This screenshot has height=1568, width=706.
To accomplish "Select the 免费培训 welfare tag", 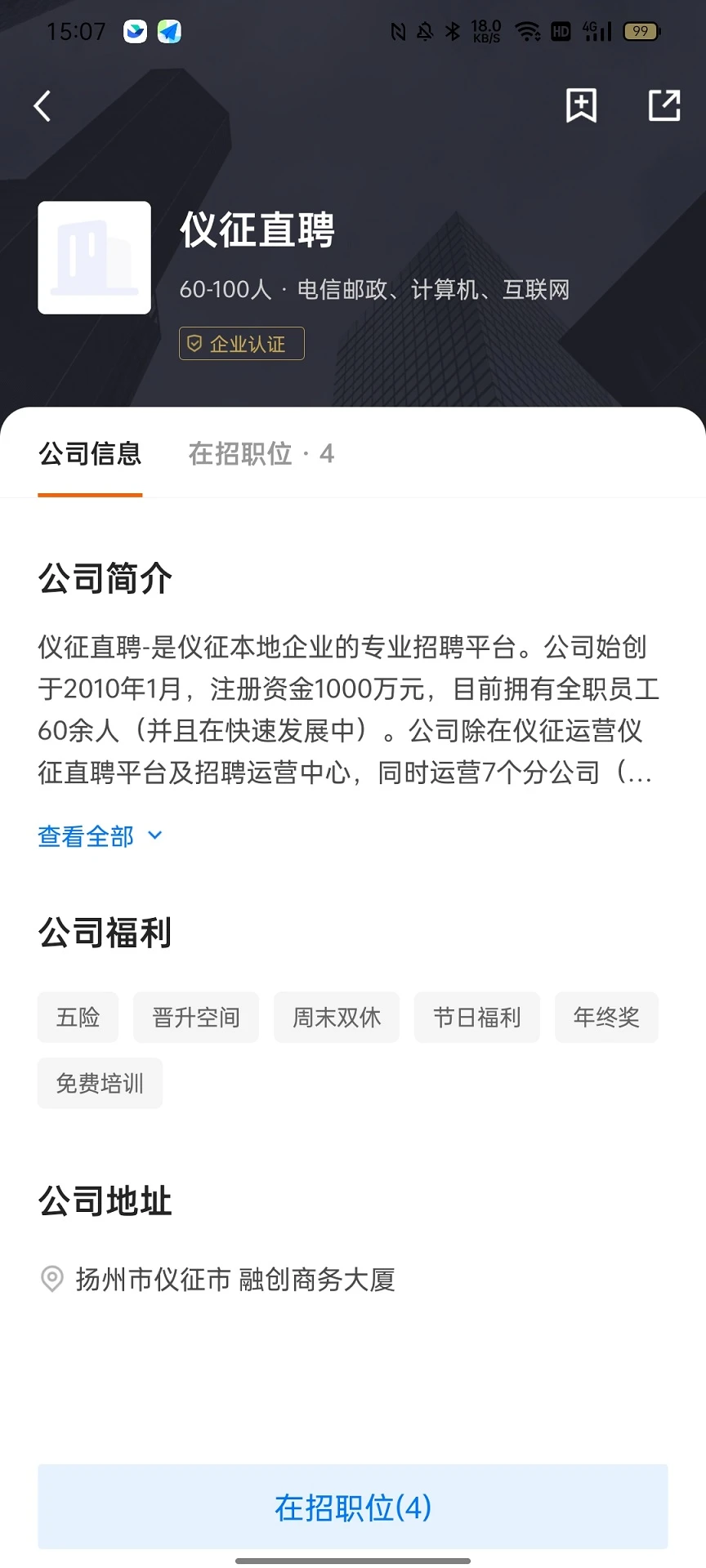I will pyautogui.click(x=99, y=1083).
